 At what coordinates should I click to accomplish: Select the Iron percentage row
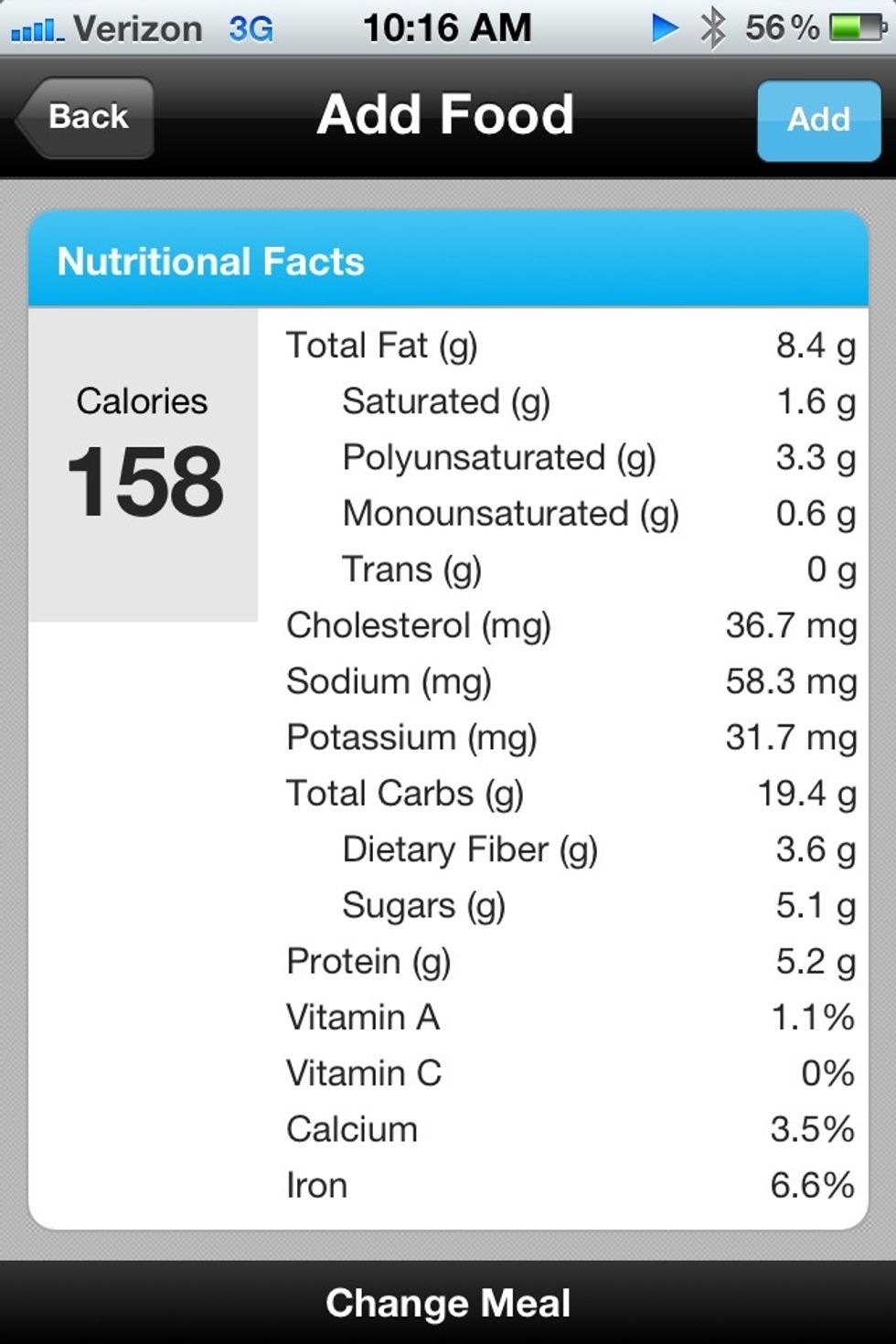click(567, 1185)
